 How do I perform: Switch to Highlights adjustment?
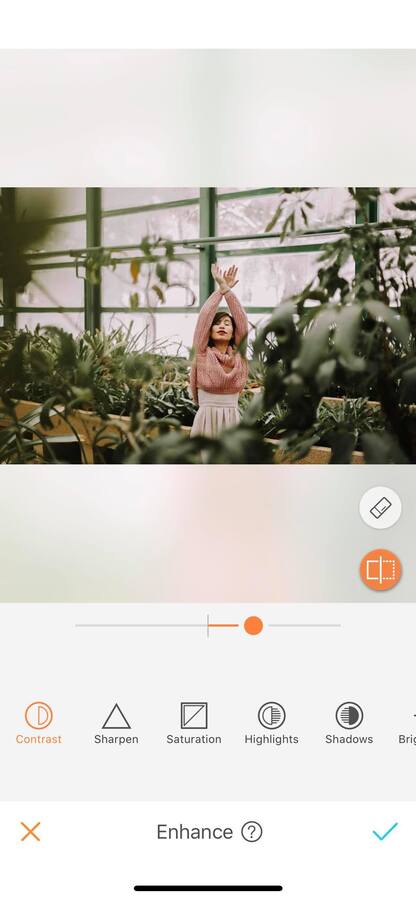[271, 723]
